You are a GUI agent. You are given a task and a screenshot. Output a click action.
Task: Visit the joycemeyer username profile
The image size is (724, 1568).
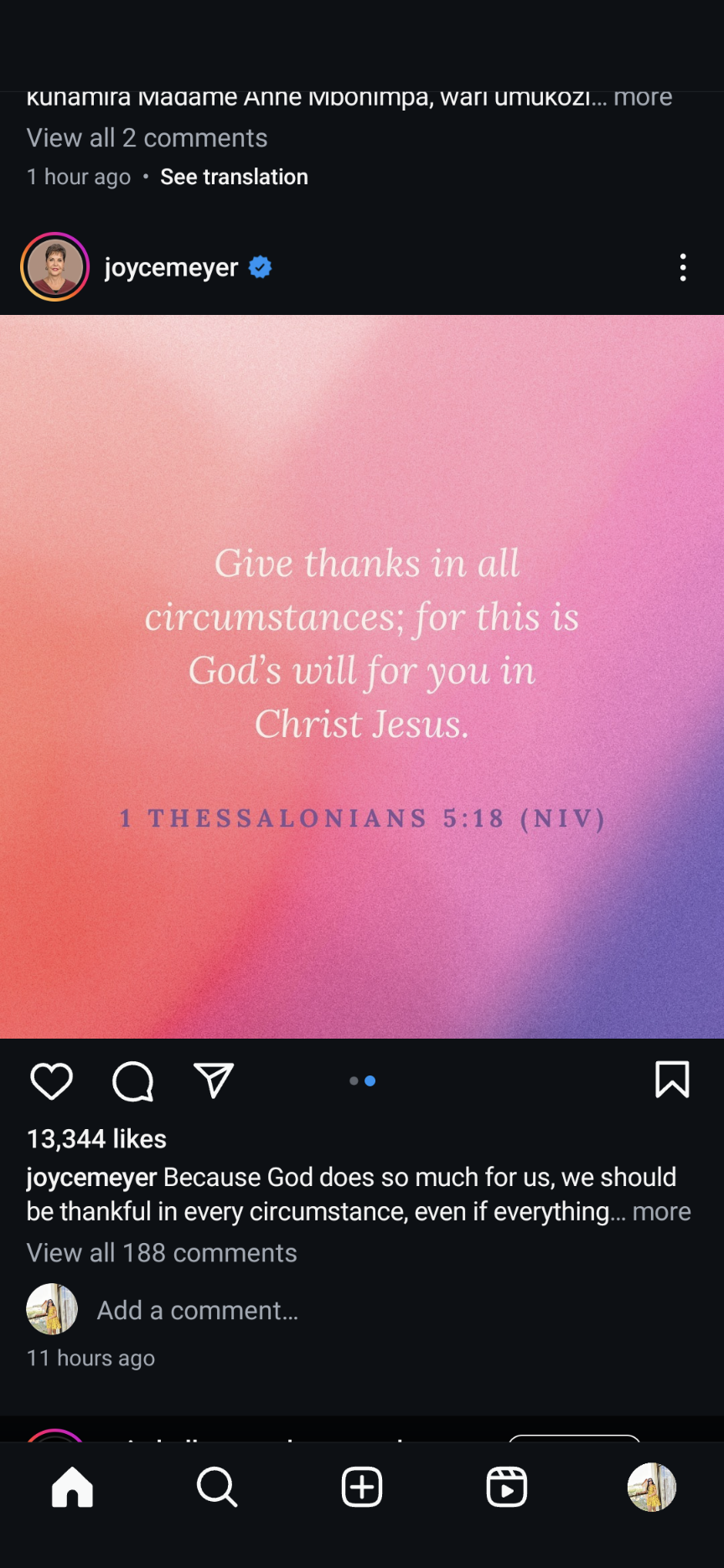[x=172, y=267]
